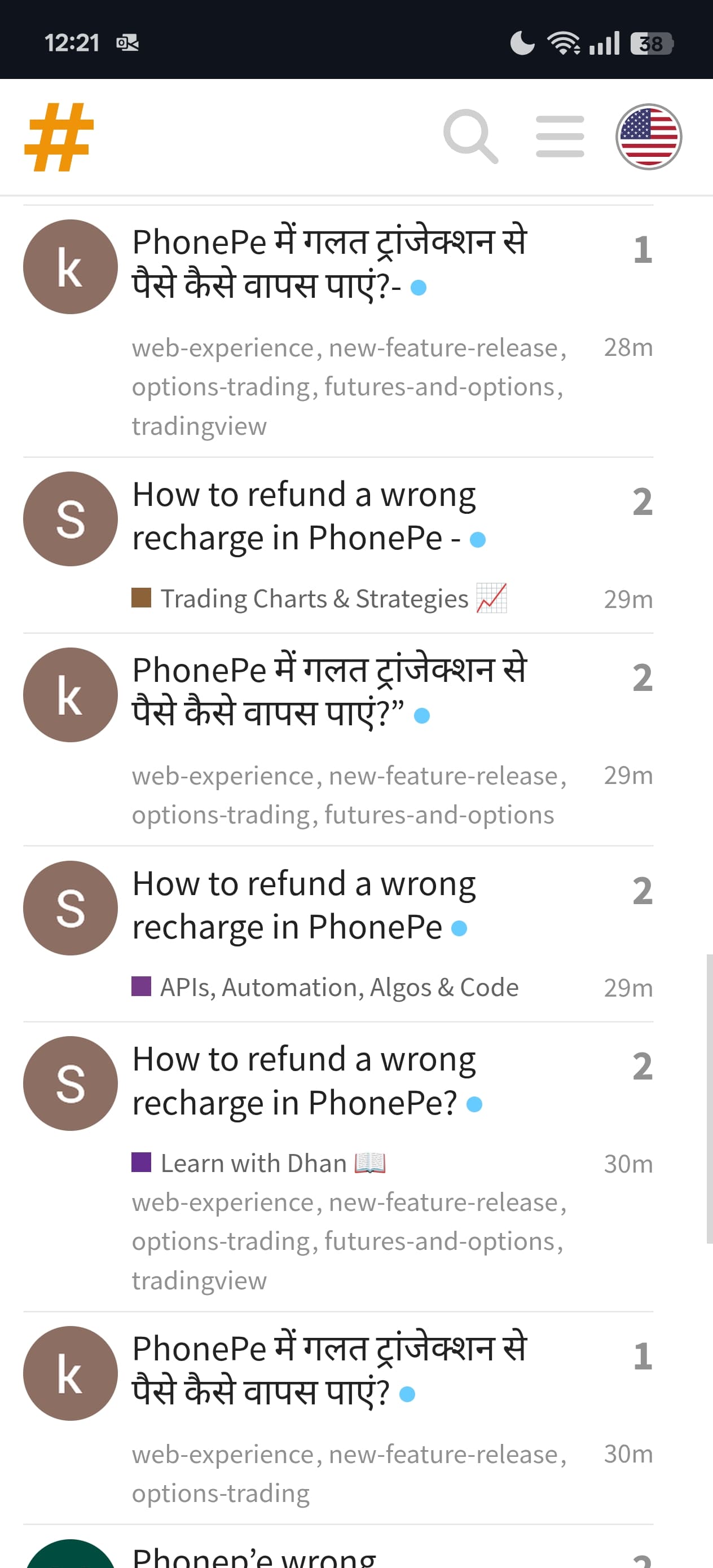Tap the tradingview tag under the first topic
This screenshot has height=1568, width=713.
199,426
